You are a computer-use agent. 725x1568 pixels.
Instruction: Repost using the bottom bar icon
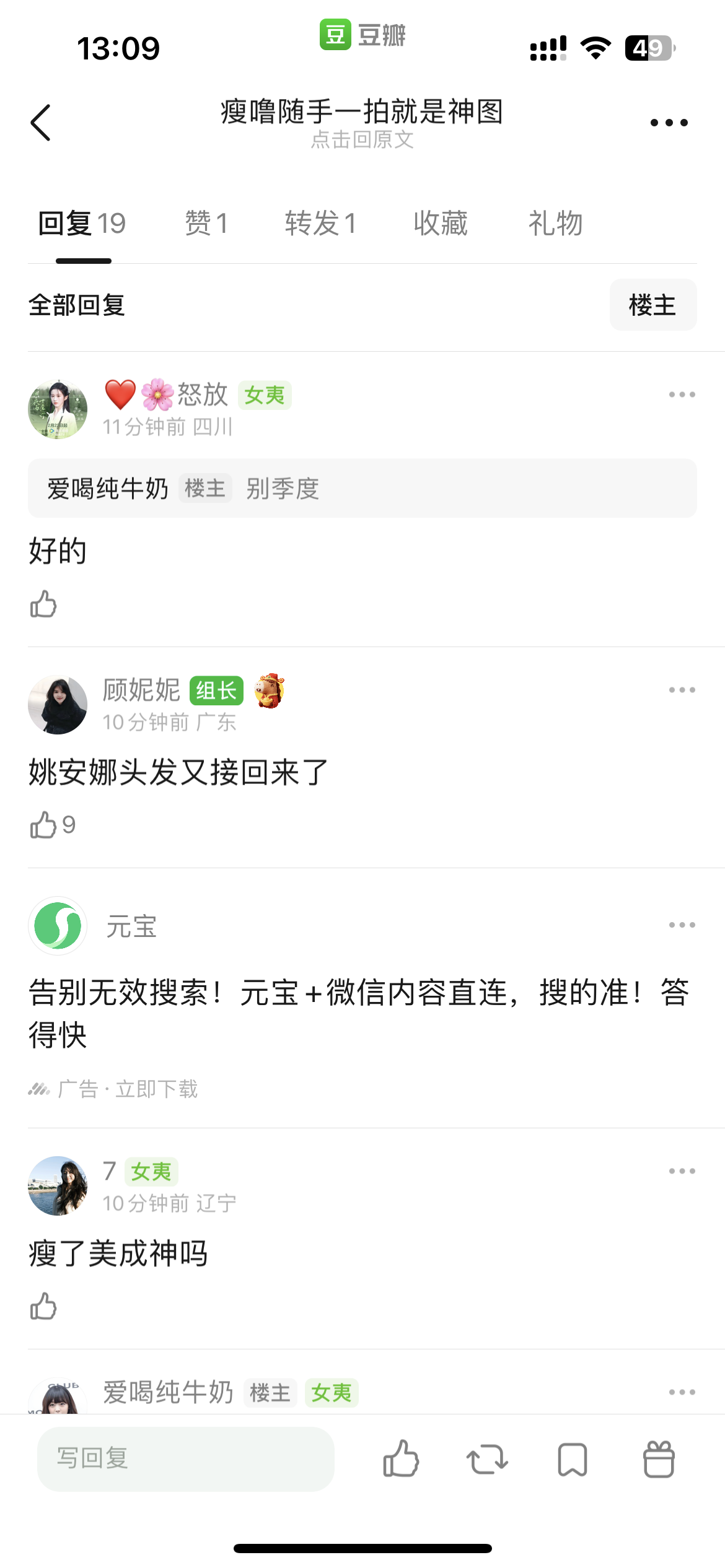click(487, 1460)
